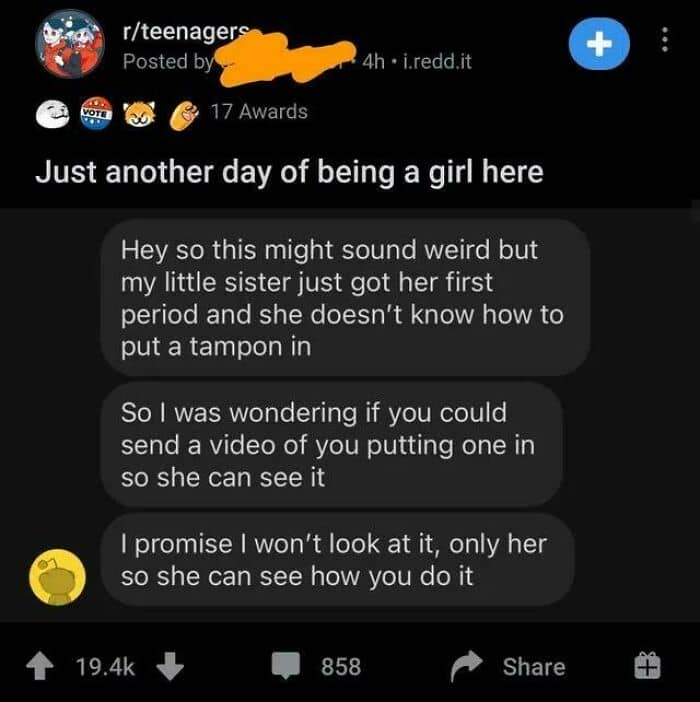Join r/teenagers with the plus button
The width and height of the screenshot is (700, 702).
point(599,44)
